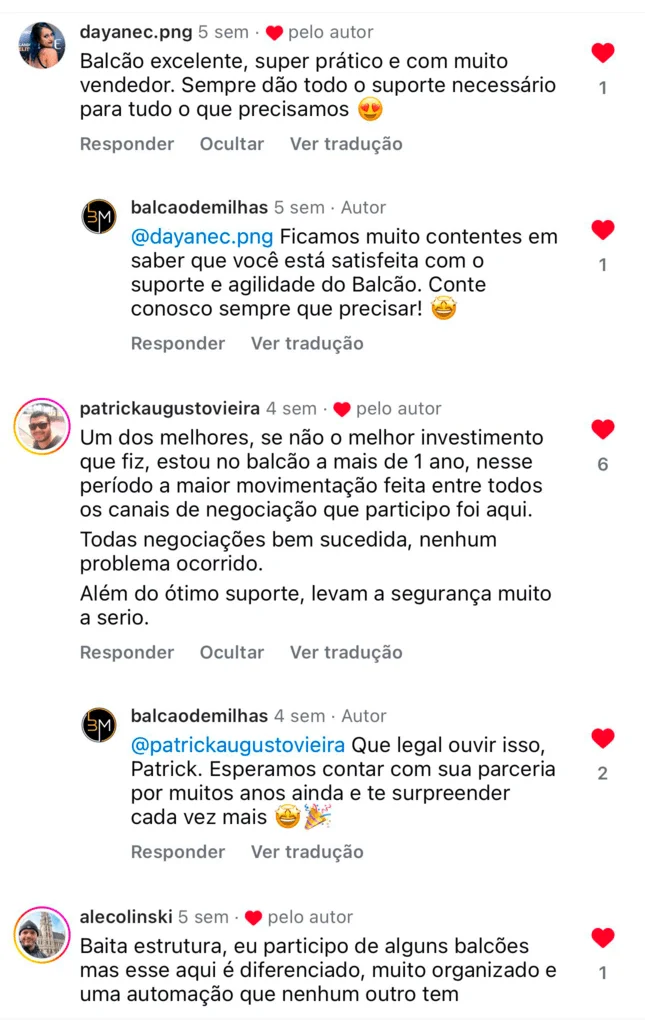The width and height of the screenshot is (645, 1026).
Task: Hide patrickaugustovieira's comment with Ocultar
Action: [232, 652]
